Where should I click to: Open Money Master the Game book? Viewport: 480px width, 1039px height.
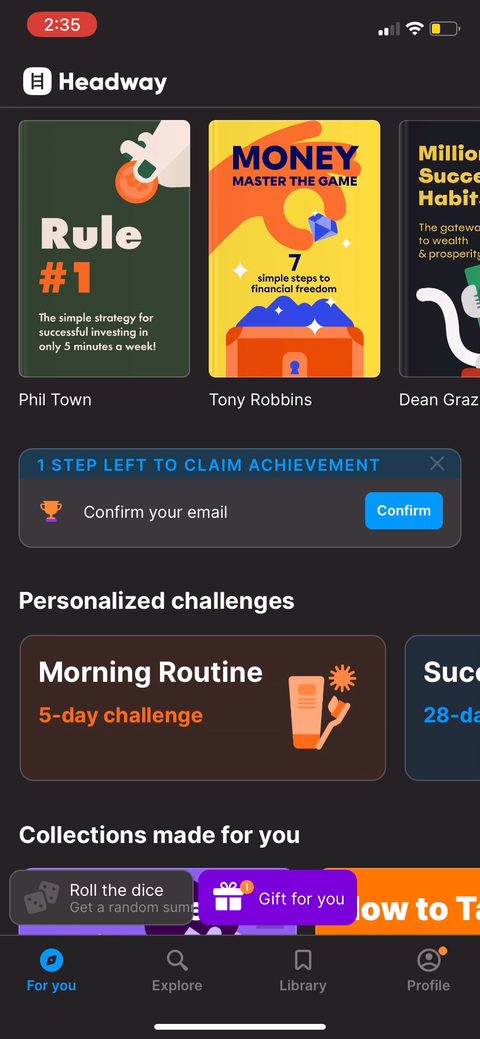294,248
